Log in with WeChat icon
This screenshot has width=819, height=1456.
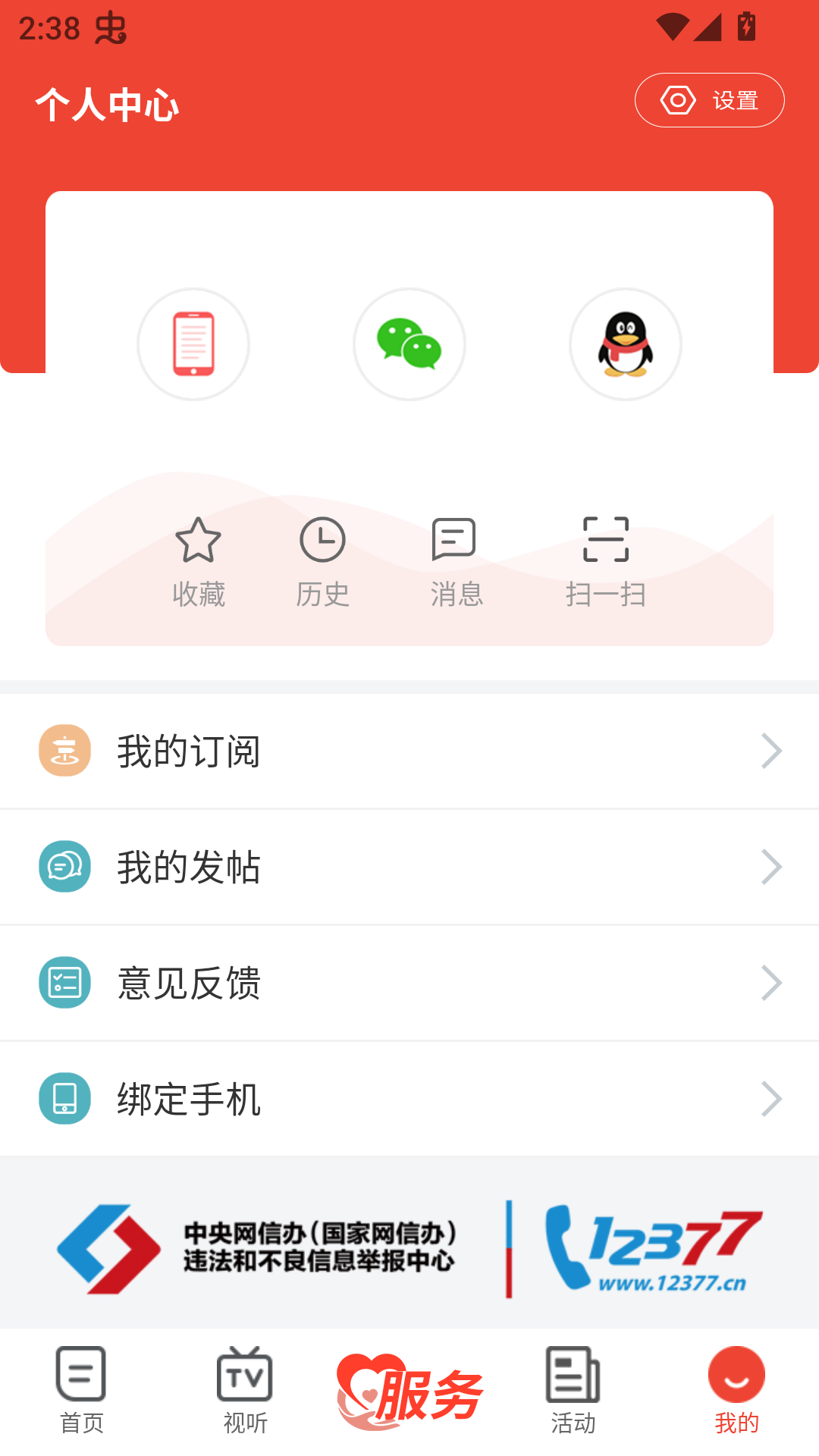point(409,344)
